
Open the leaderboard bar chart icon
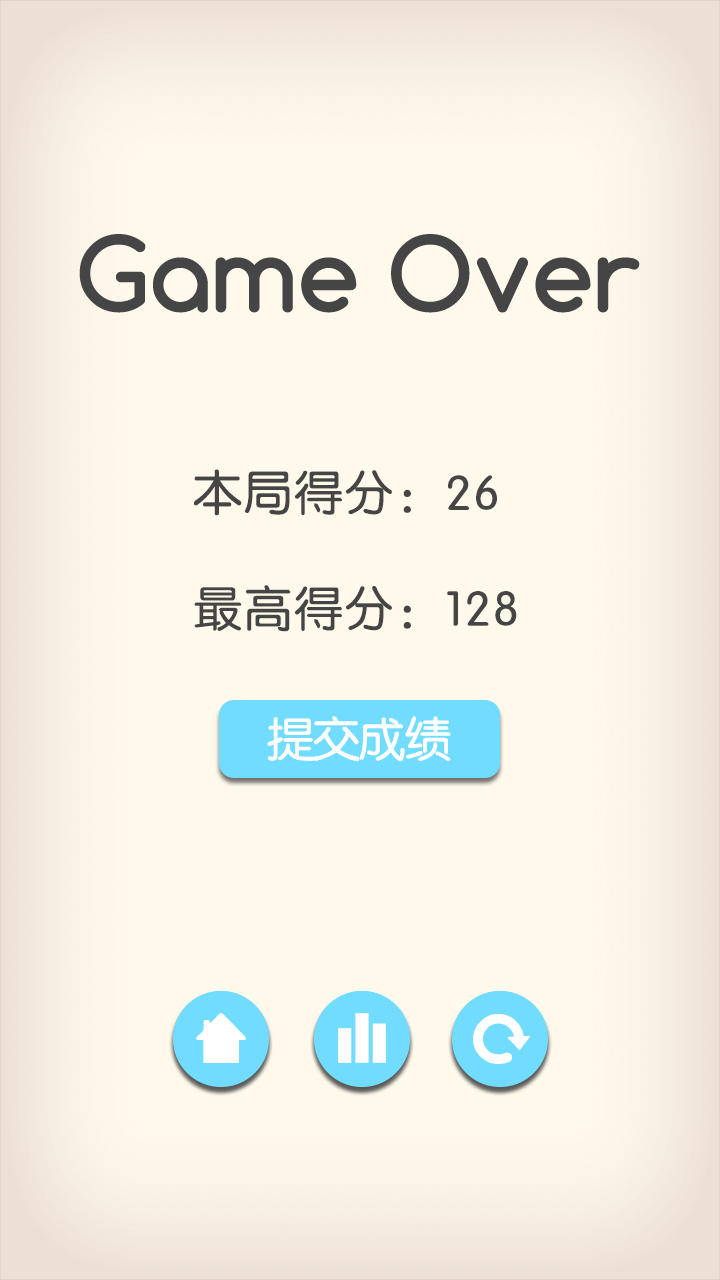coord(361,1039)
